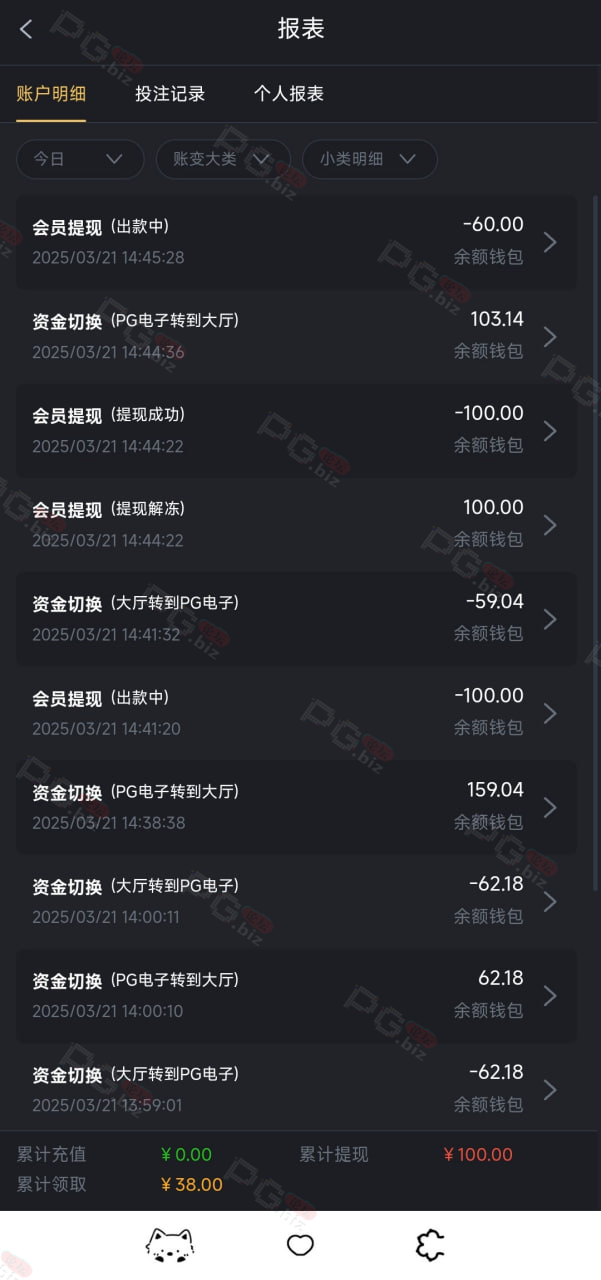Screen dimensions: 601x1280
Task: Open the 14:00:11 大厅转到PG电子 record
Action: (x=296, y=901)
